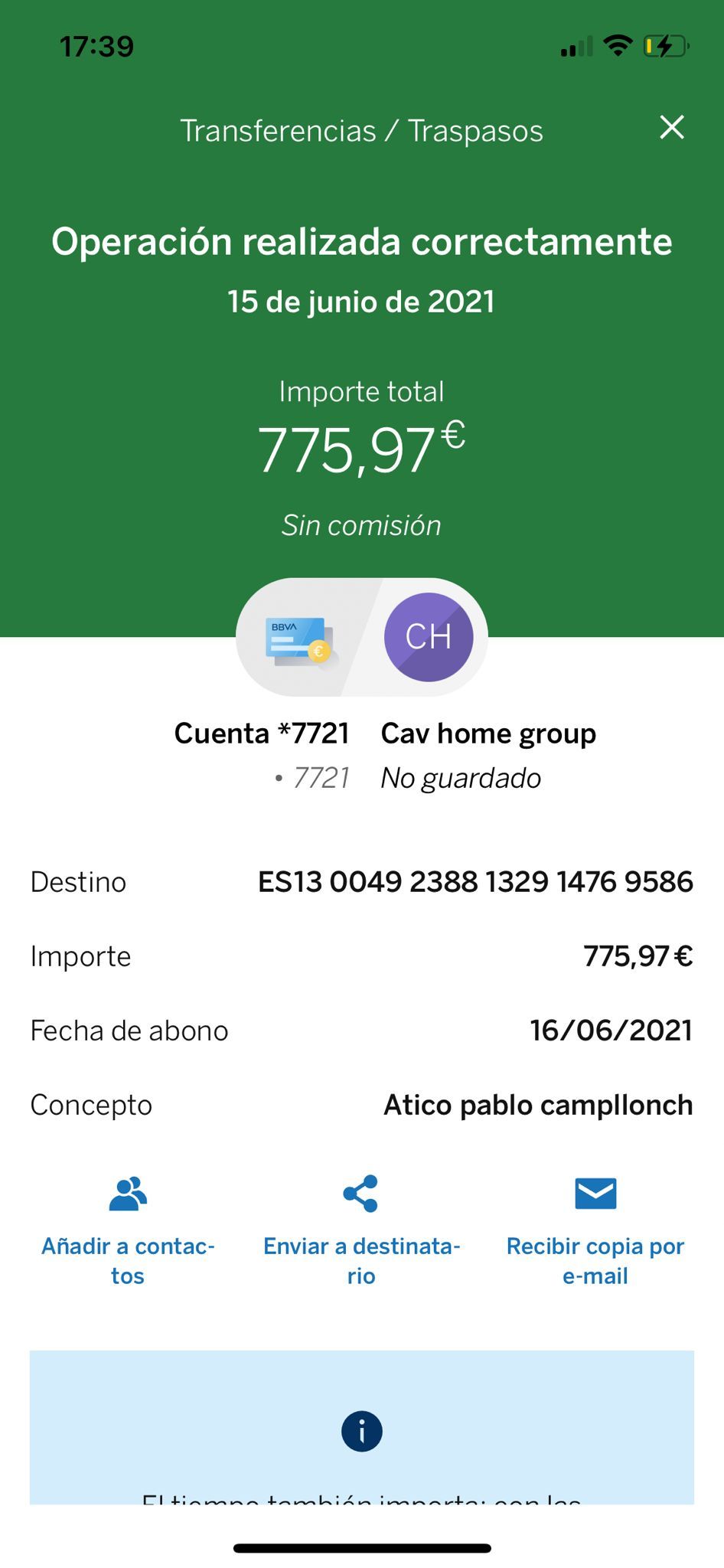This screenshot has height=1568, width=724.
Task: Tap Añadir a contactos
Action: pyautogui.click(x=128, y=1231)
